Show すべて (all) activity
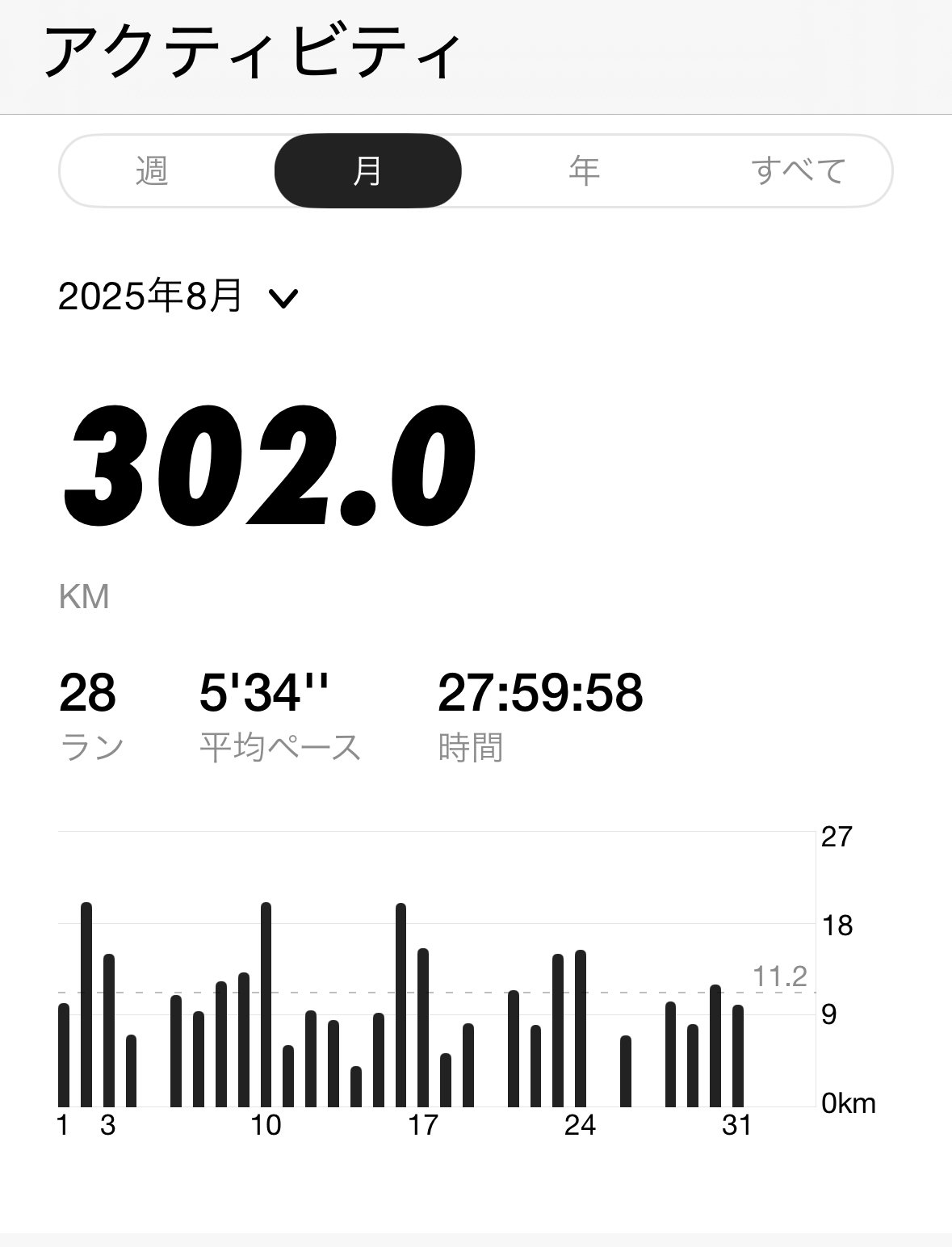This screenshot has width=952, height=1247. tap(798, 171)
